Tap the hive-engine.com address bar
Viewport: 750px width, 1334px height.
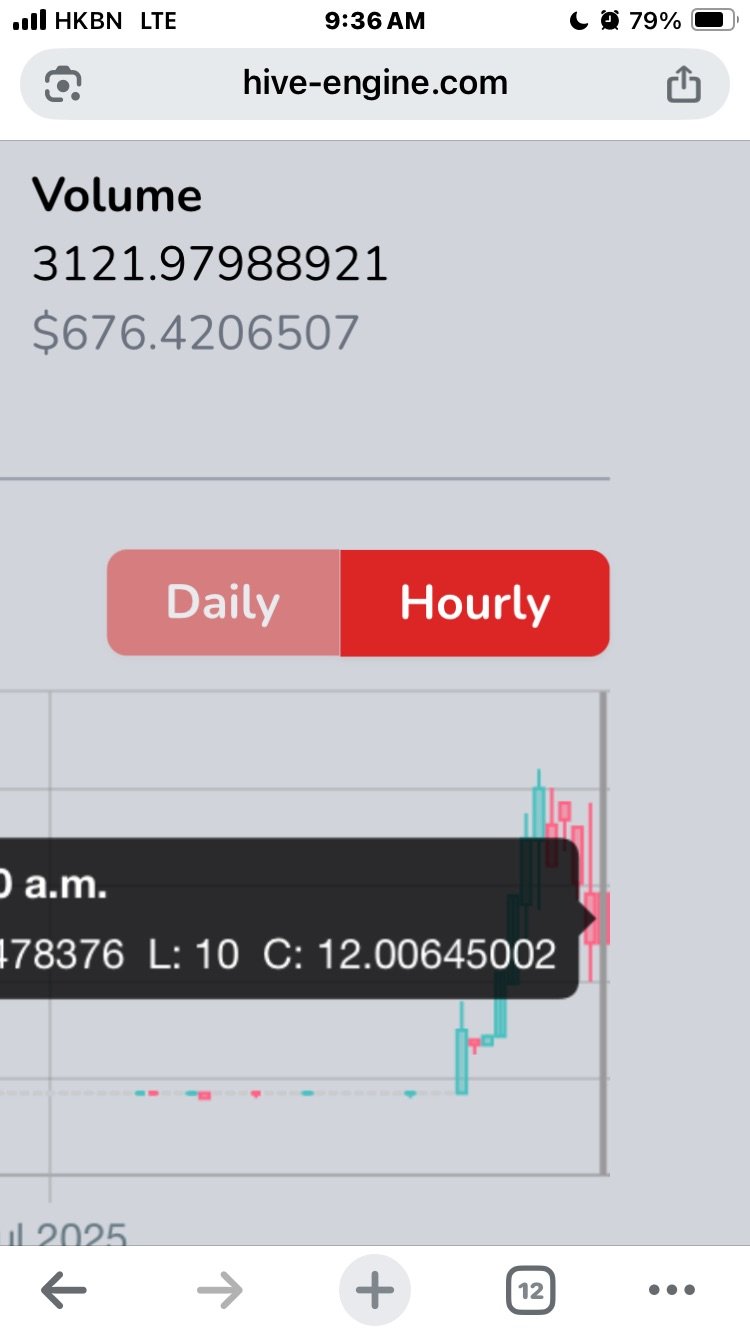point(375,83)
